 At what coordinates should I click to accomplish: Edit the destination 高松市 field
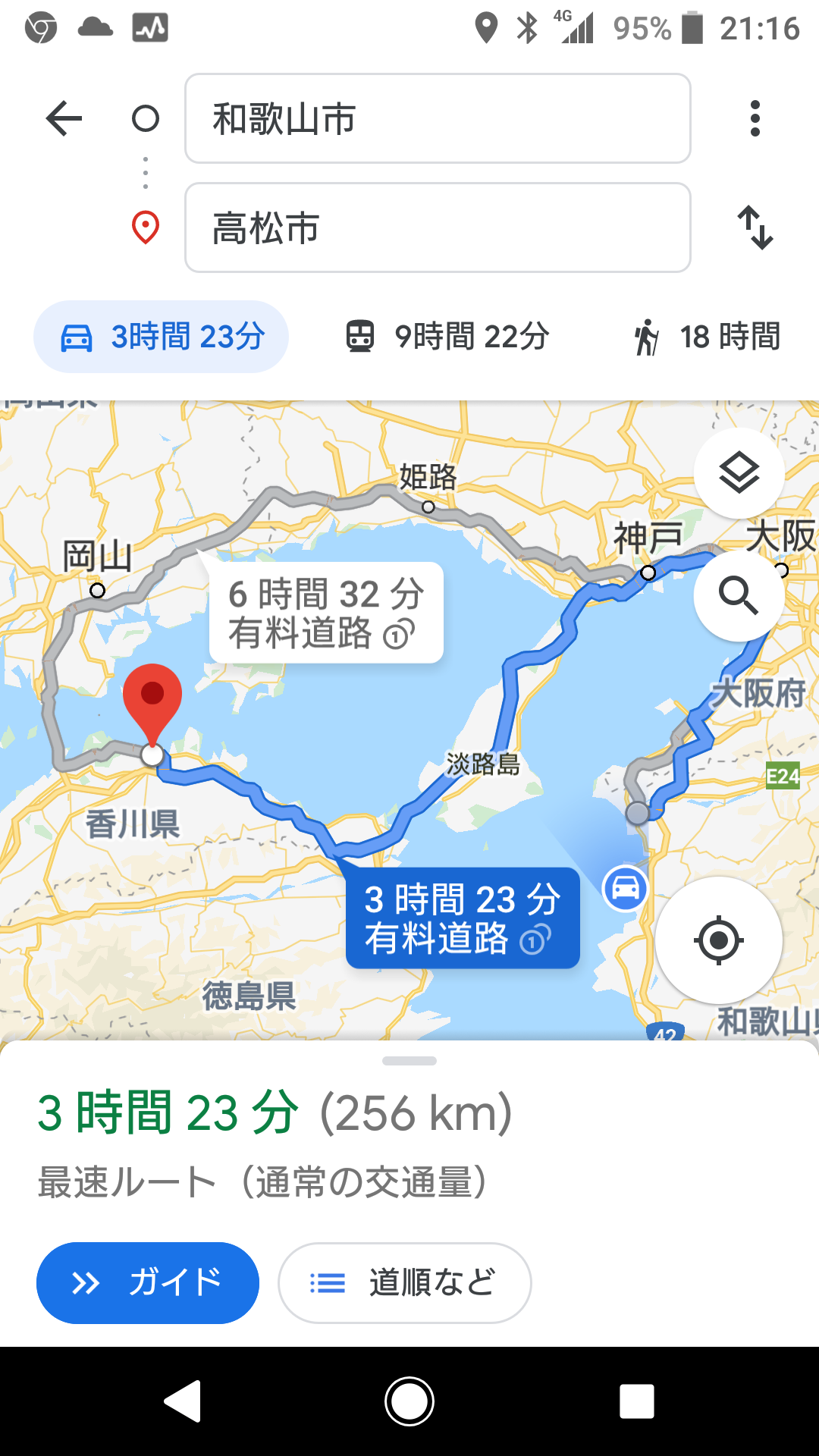coord(437,227)
